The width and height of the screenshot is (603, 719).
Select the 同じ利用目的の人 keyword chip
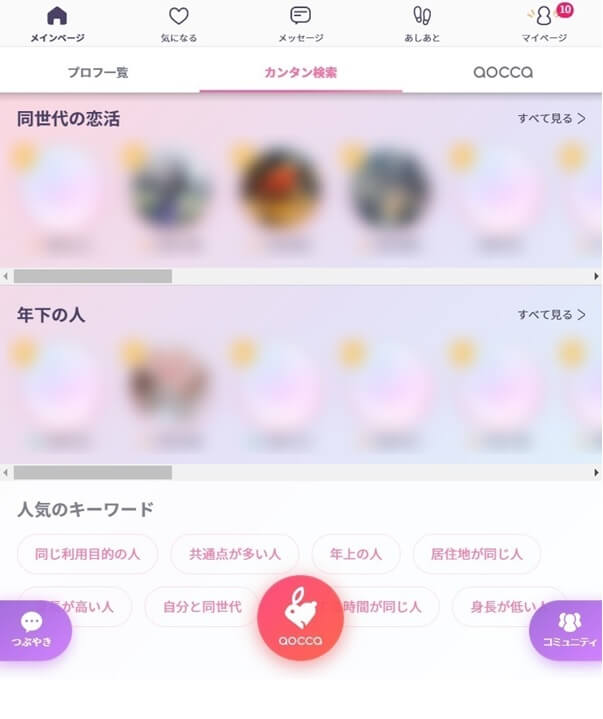click(87, 554)
